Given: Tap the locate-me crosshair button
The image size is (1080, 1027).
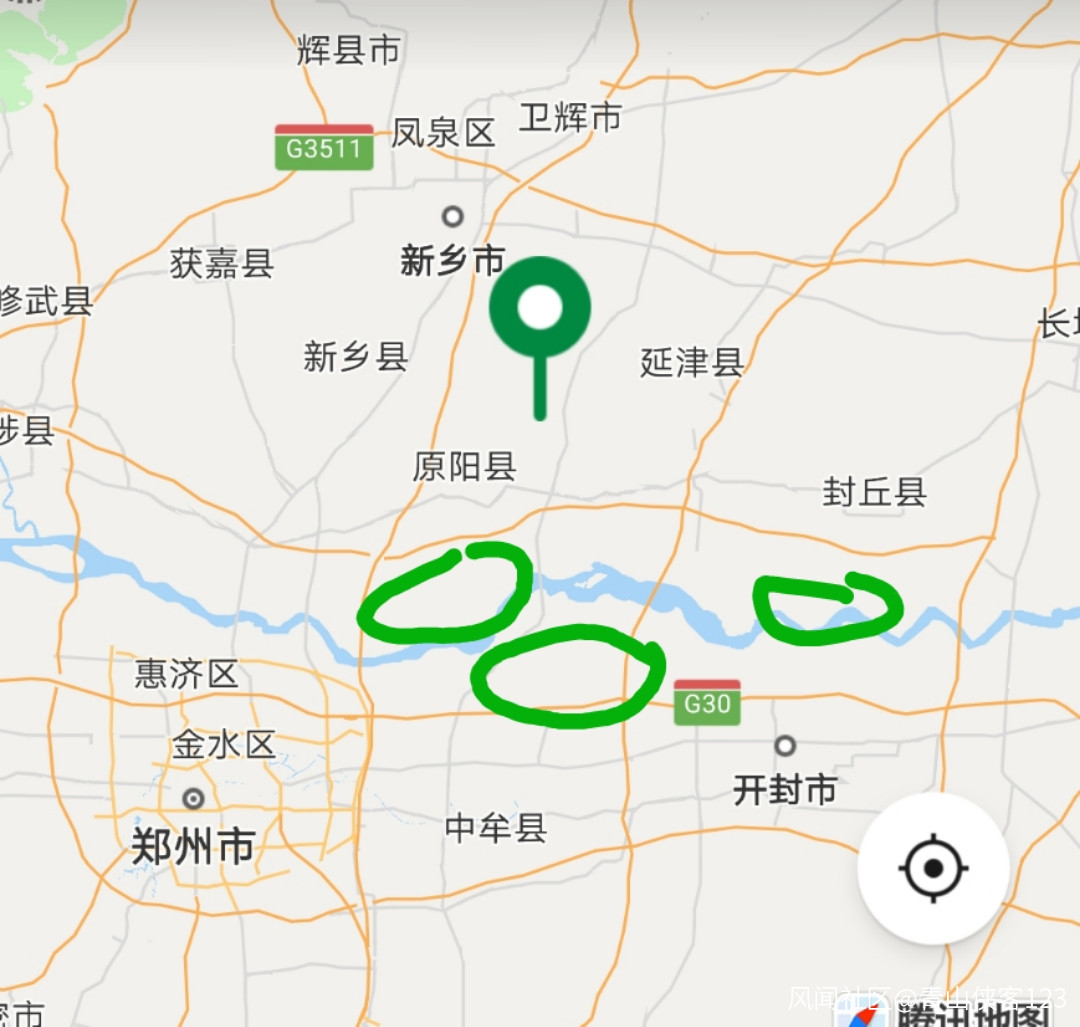Looking at the screenshot, I should tap(933, 868).
